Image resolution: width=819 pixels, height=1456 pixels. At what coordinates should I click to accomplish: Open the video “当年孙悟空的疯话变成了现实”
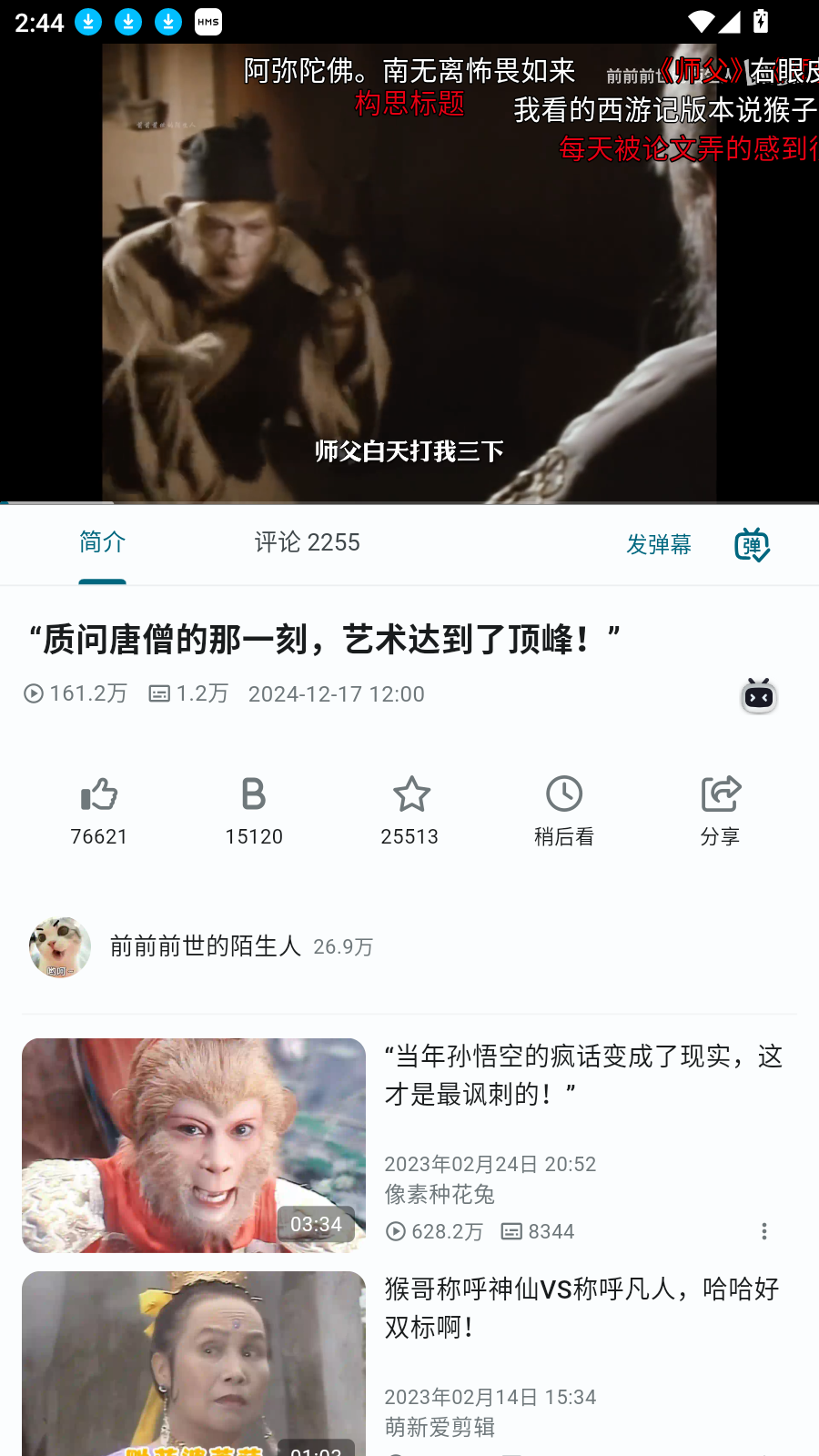coord(582,1075)
